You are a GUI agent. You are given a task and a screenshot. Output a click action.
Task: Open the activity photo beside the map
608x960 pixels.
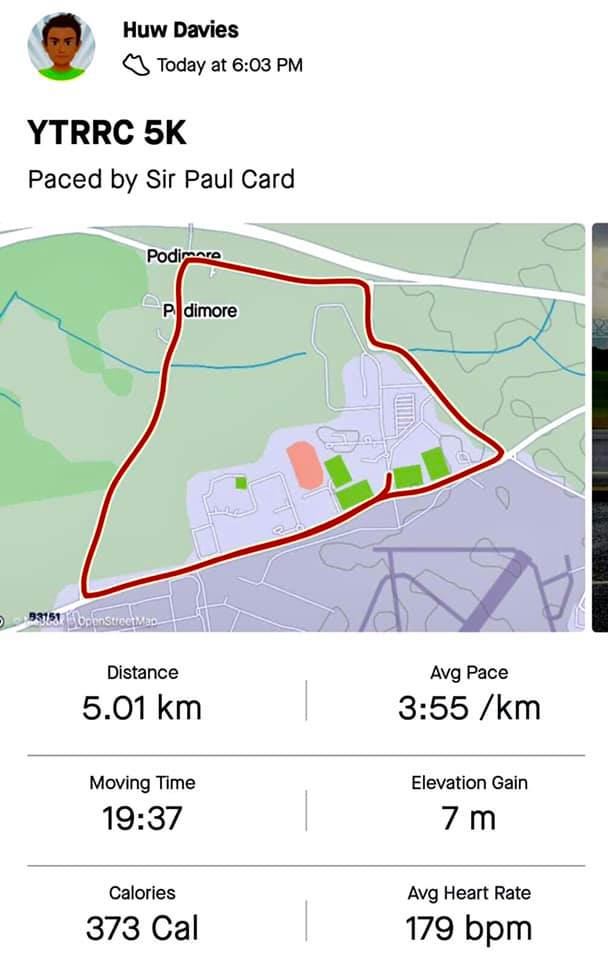tap(600, 427)
